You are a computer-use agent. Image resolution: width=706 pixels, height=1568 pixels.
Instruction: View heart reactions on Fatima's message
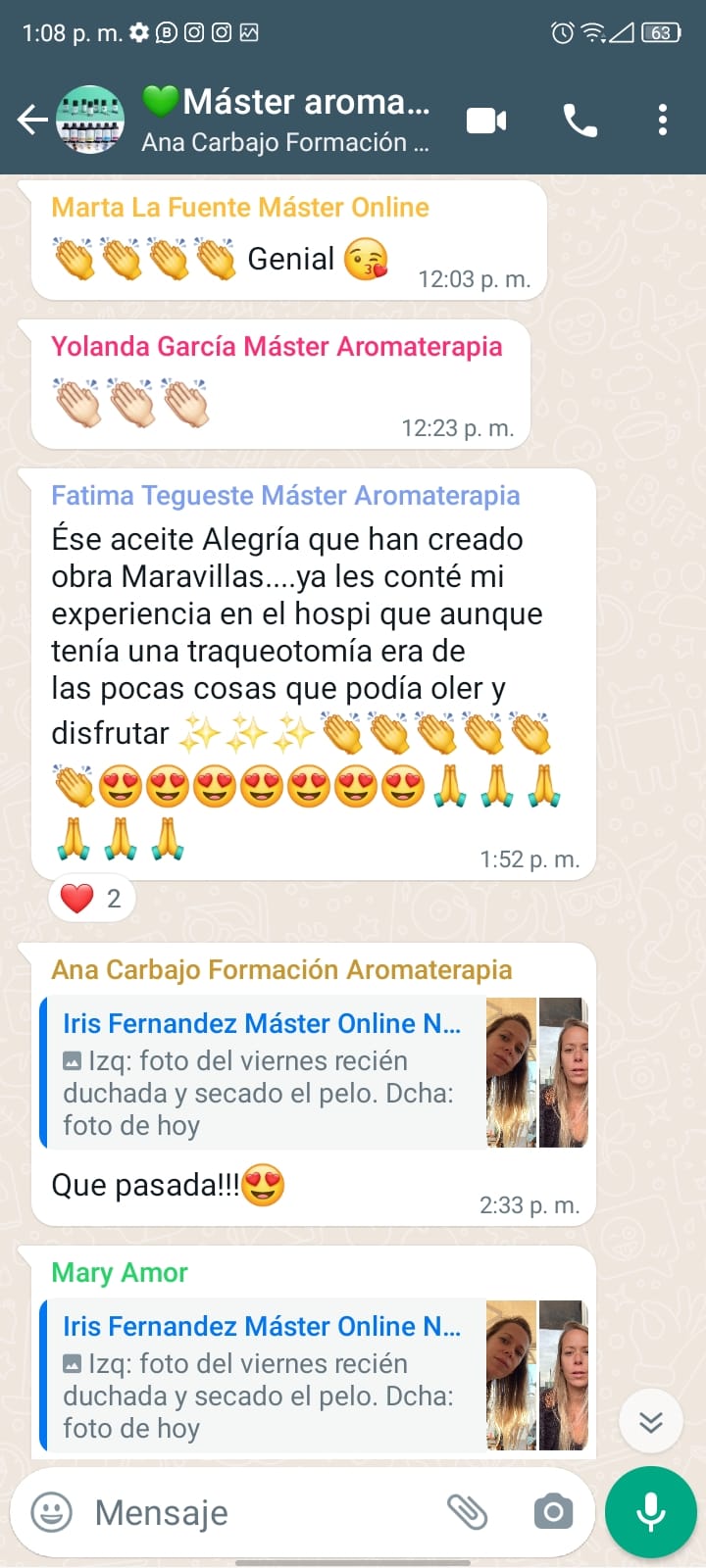pyautogui.click(x=92, y=898)
